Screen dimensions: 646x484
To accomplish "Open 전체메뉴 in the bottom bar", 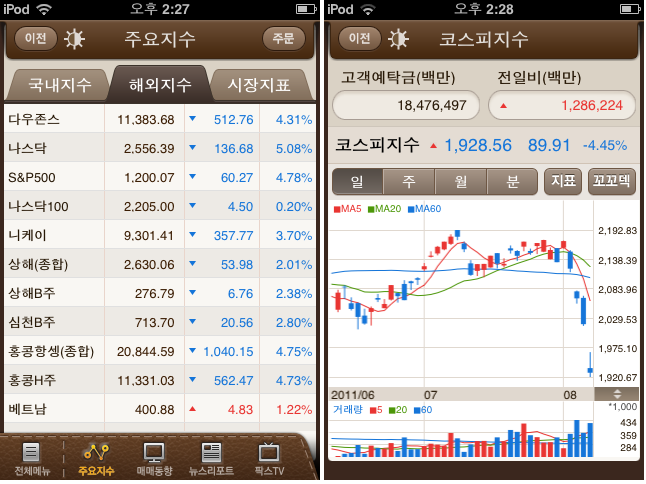I will [x=31, y=458].
